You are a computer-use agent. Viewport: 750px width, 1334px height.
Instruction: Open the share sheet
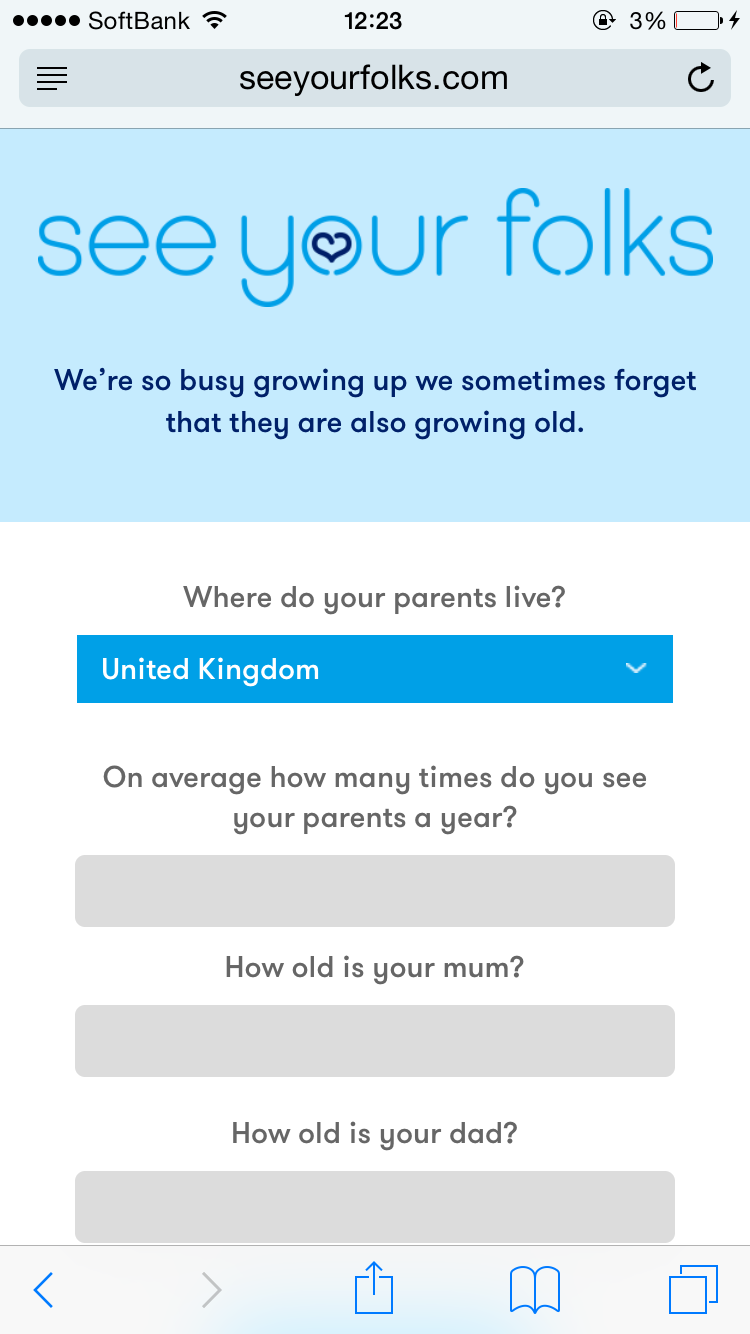[x=375, y=1288]
